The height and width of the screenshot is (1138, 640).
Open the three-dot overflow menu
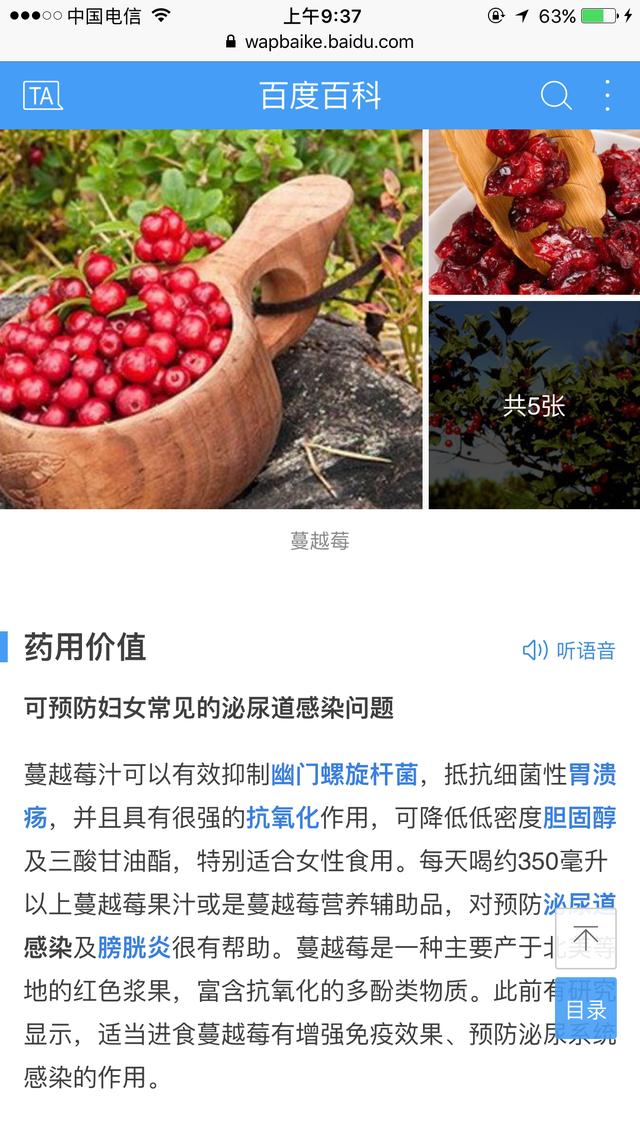pyautogui.click(x=607, y=96)
